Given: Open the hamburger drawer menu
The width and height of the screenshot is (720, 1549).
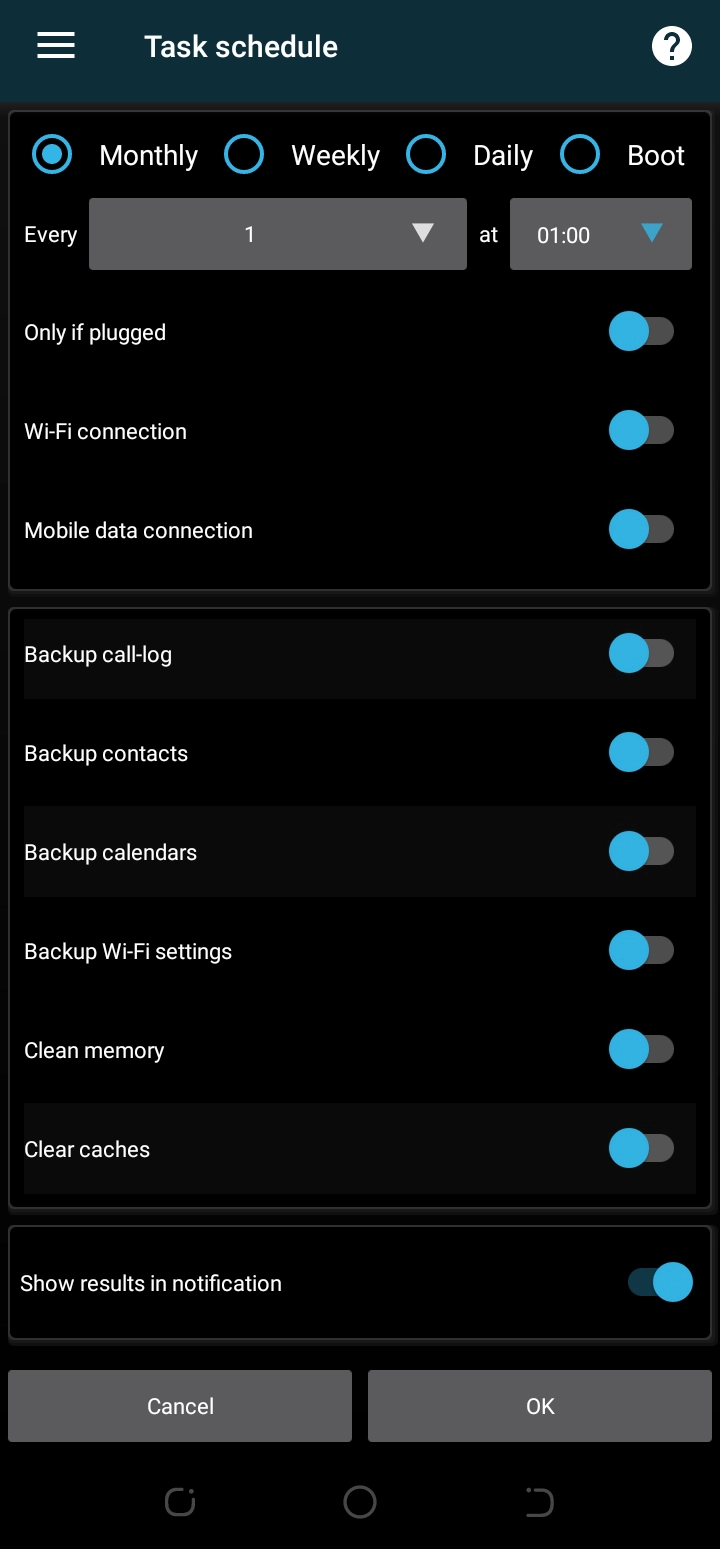Looking at the screenshot, I should coord(56,46).
